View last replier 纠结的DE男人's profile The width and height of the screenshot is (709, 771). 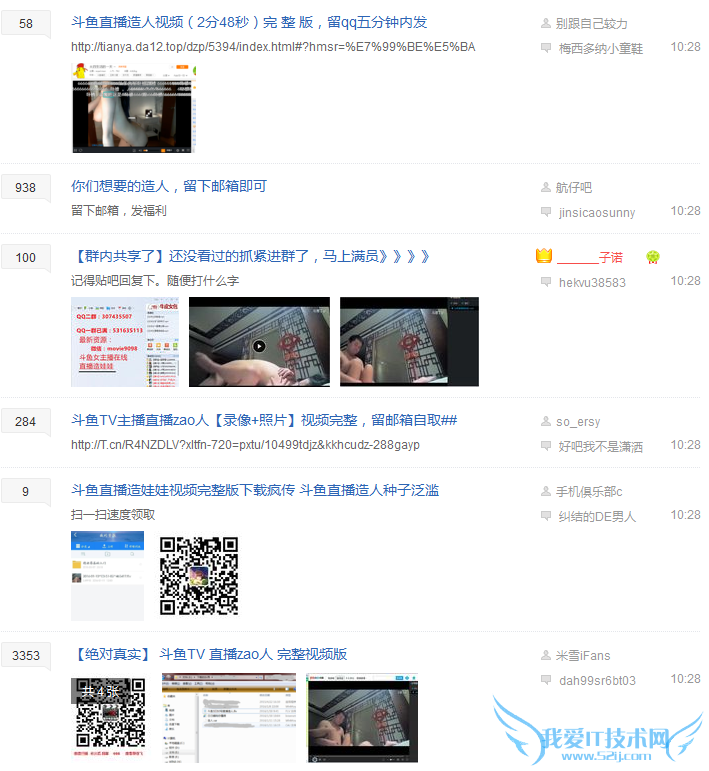(x=596, y=516)
